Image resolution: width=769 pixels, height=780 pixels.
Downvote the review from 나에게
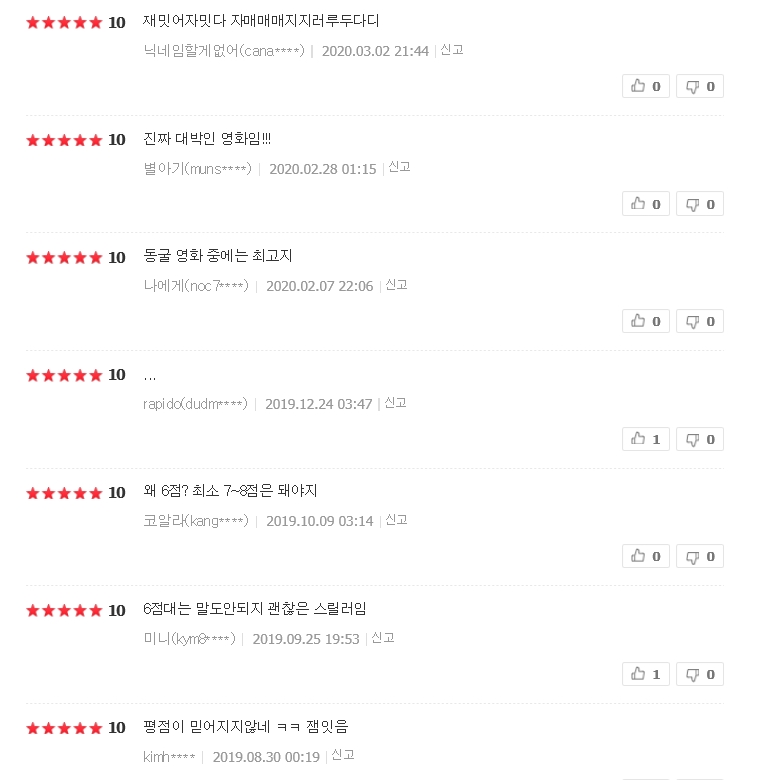coord(699,321)
